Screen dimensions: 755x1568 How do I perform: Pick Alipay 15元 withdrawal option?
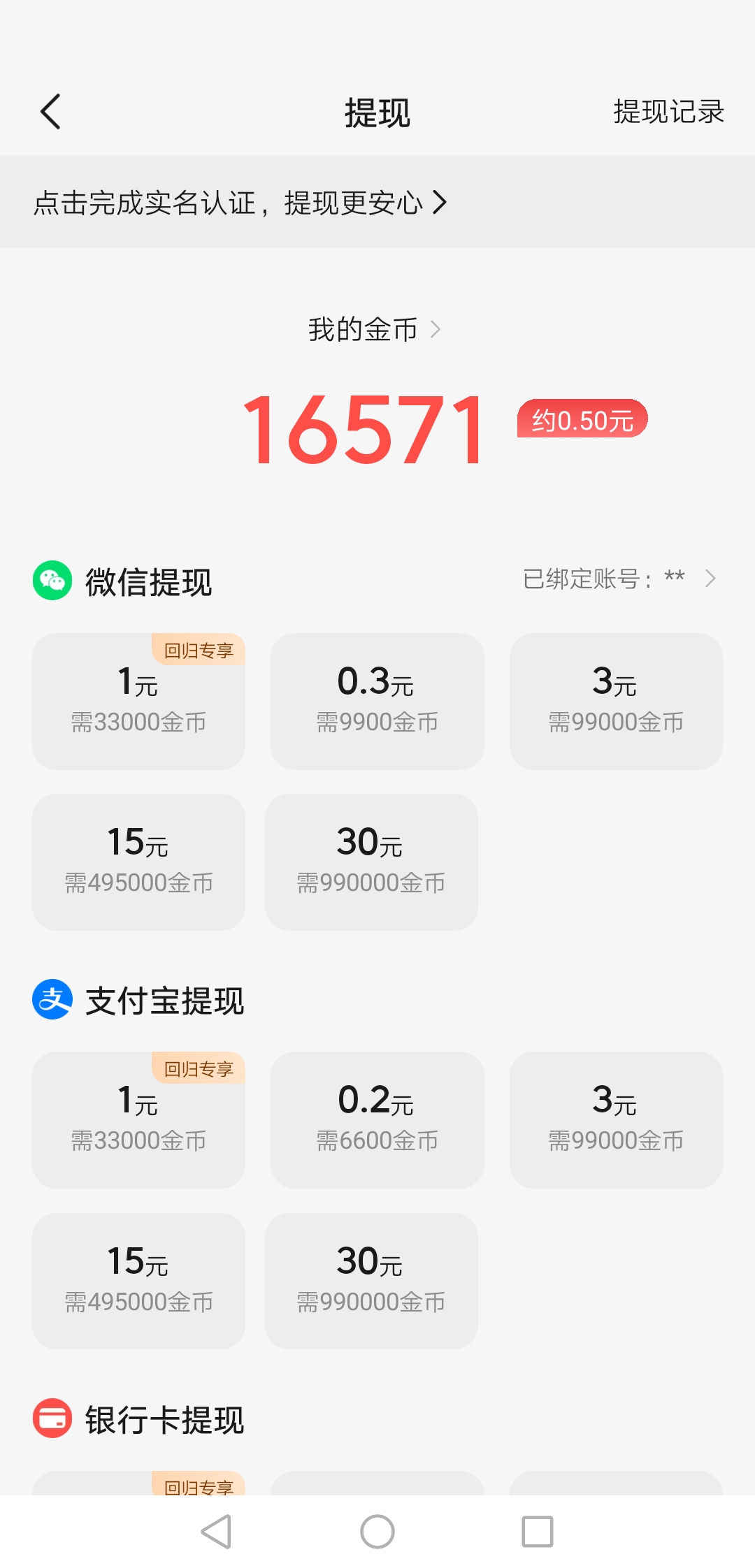(x=138, y=1281)
